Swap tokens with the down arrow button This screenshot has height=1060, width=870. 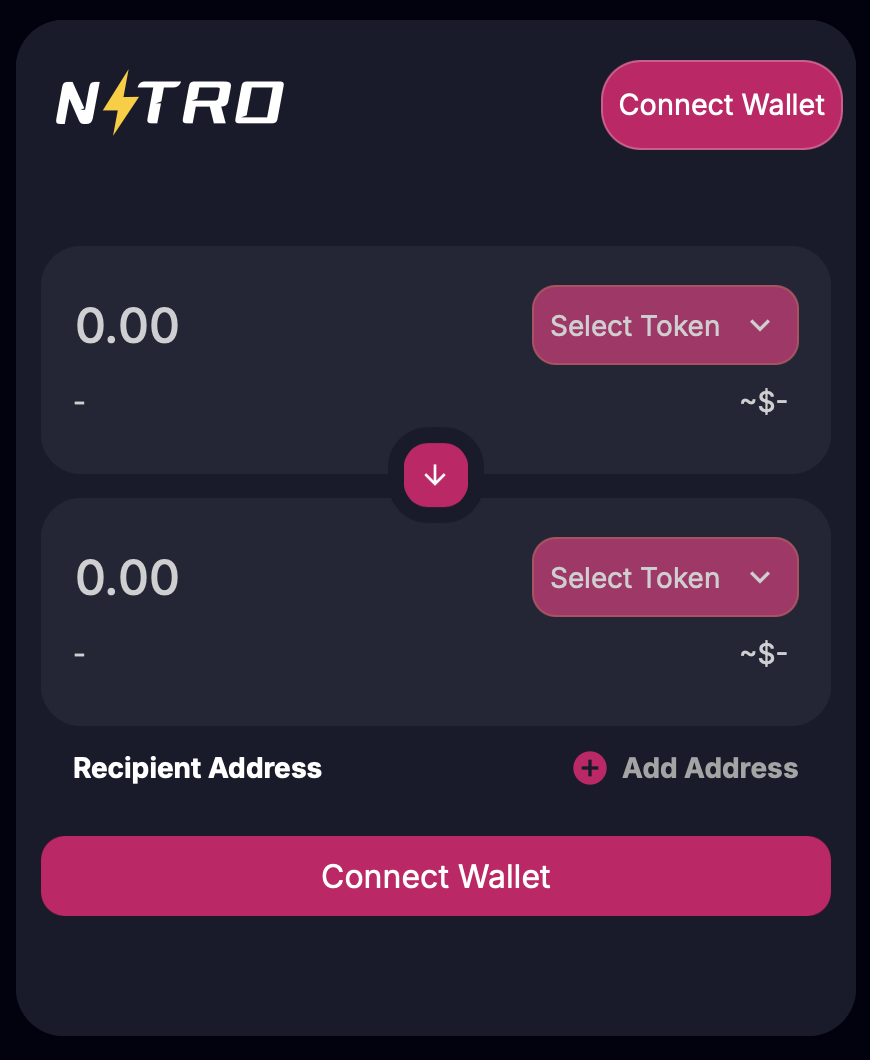(x=436, y=475)
